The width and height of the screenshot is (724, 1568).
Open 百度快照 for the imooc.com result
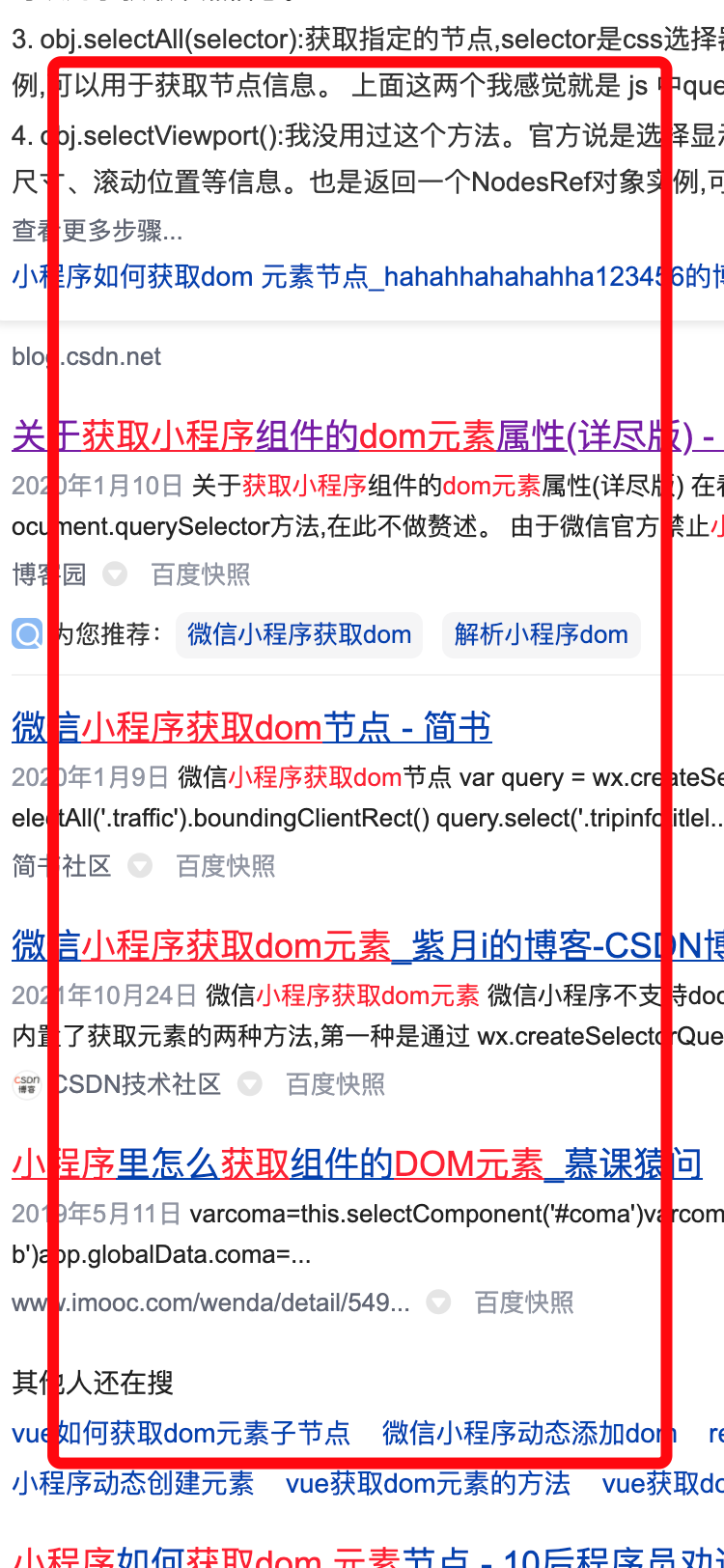point(524,1302)
